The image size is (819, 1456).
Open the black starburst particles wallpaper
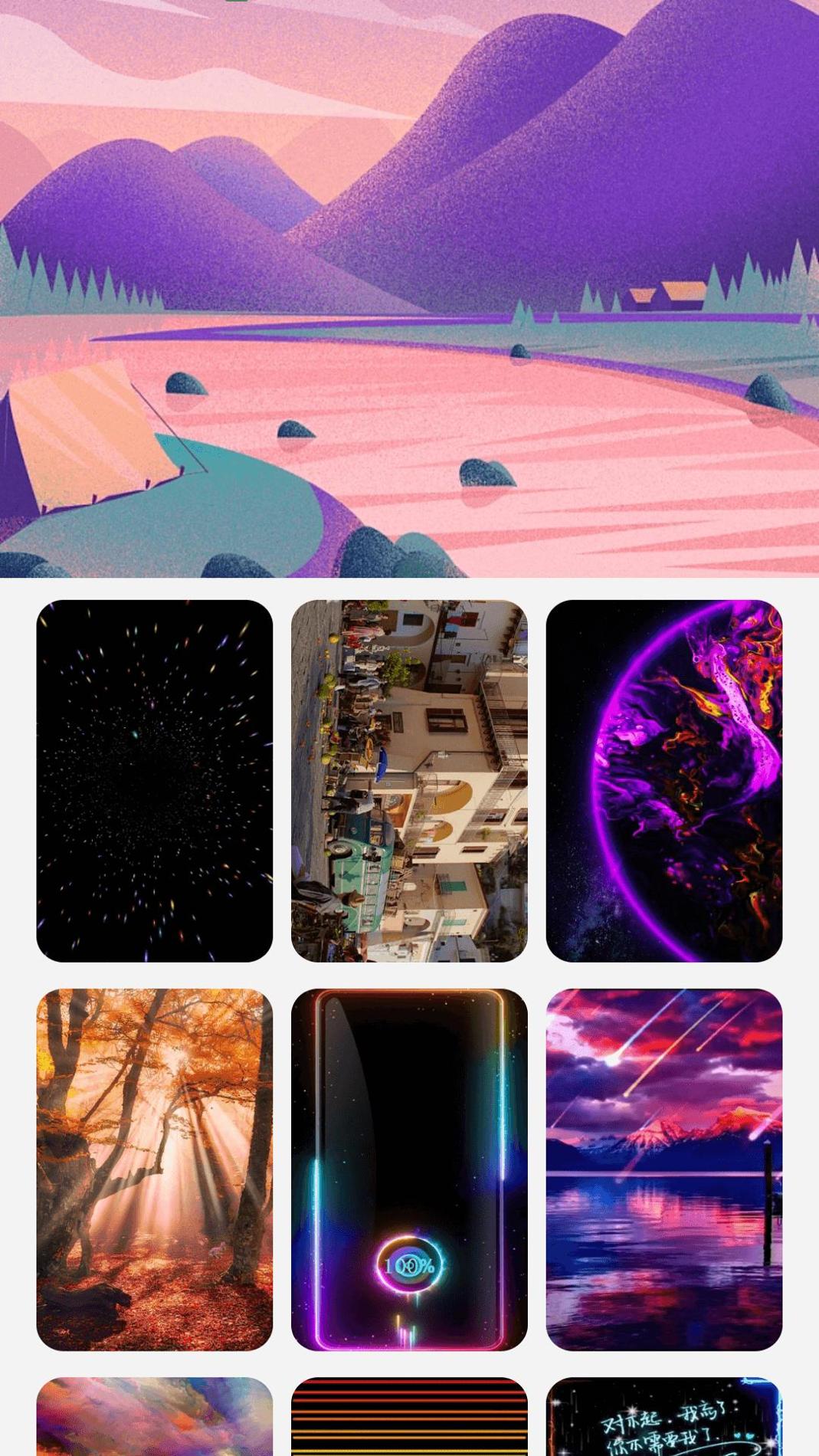pyautogui.click(x=154, y=780)
